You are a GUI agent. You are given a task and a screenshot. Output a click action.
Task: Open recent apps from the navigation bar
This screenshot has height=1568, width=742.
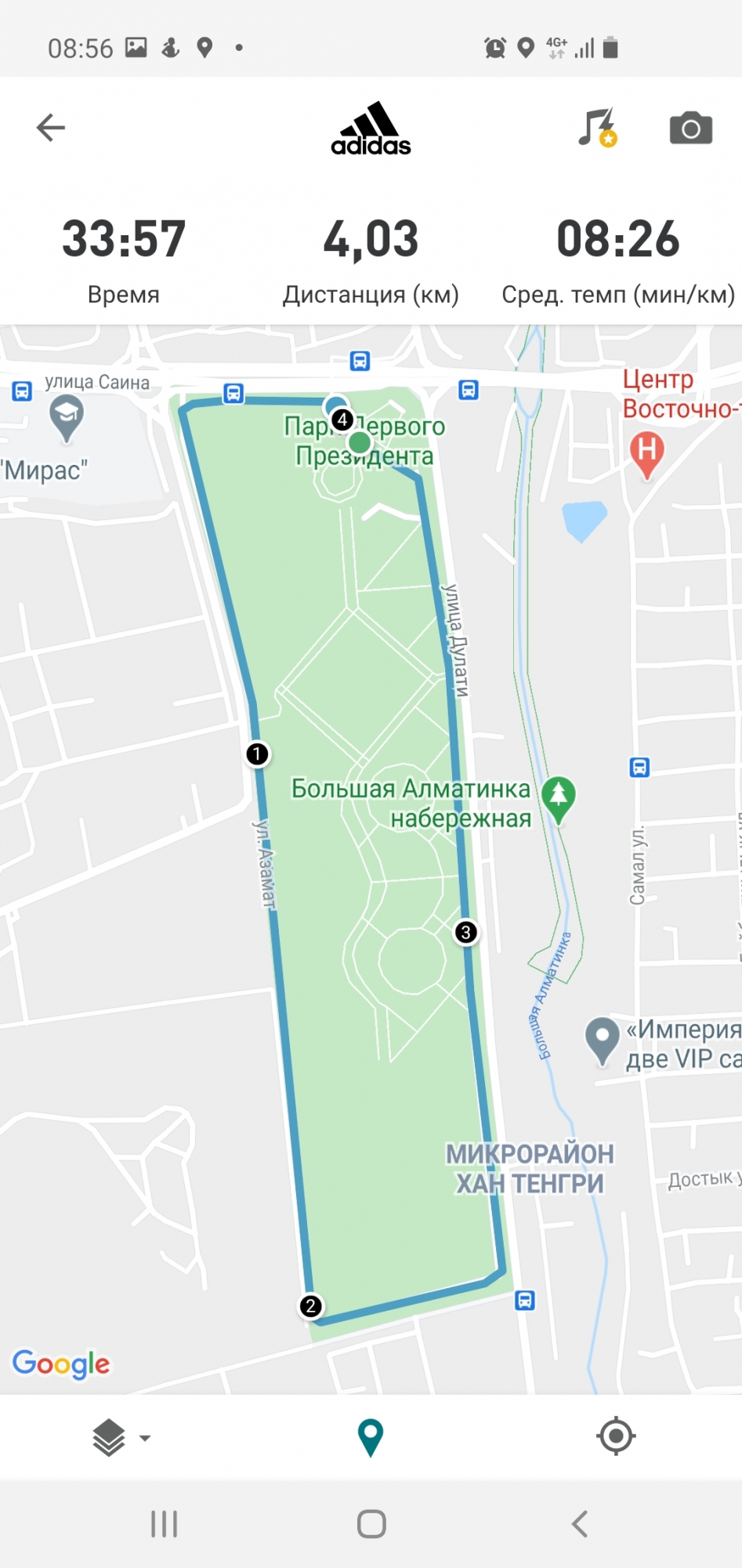pyautogui.click(x=164, y=1524)
